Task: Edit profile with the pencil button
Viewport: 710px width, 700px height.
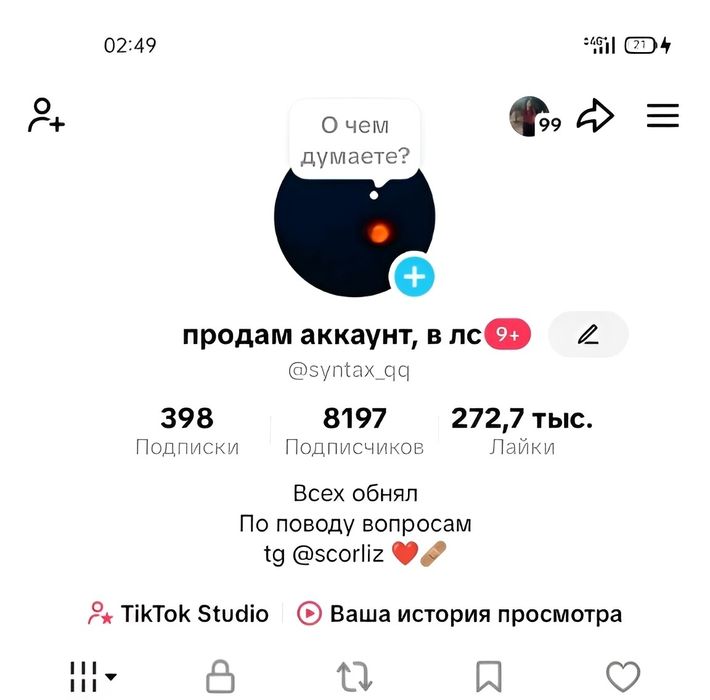Action: [588, 335]
